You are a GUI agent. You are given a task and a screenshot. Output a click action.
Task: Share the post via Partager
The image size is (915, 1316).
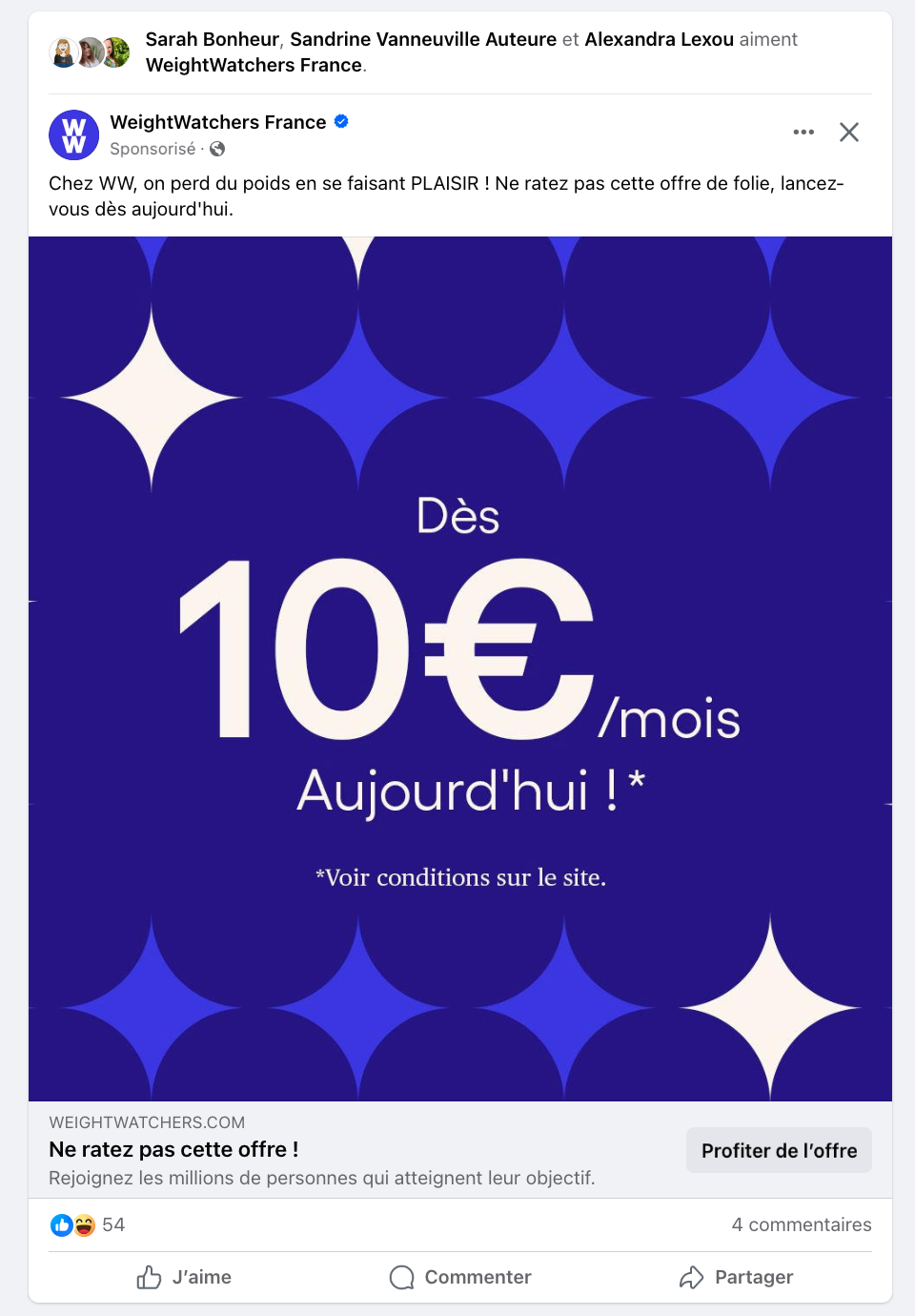(736, 1277)
